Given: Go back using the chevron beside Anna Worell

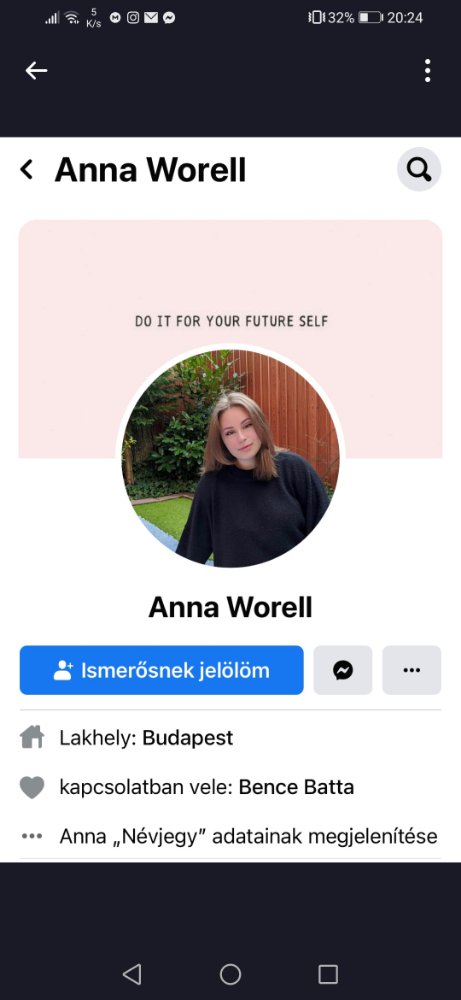Looking at the screenshot, I should coord(26,170).
